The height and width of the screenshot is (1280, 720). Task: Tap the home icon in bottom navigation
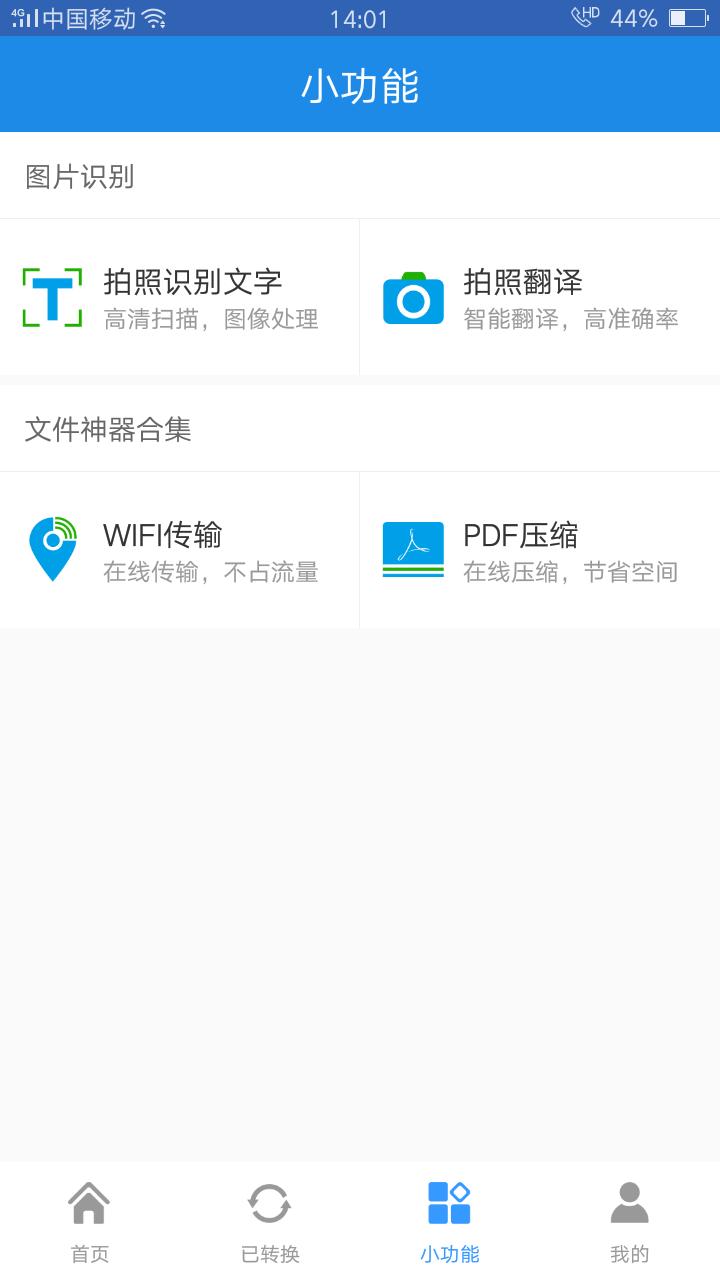[x=89, y=1203]
